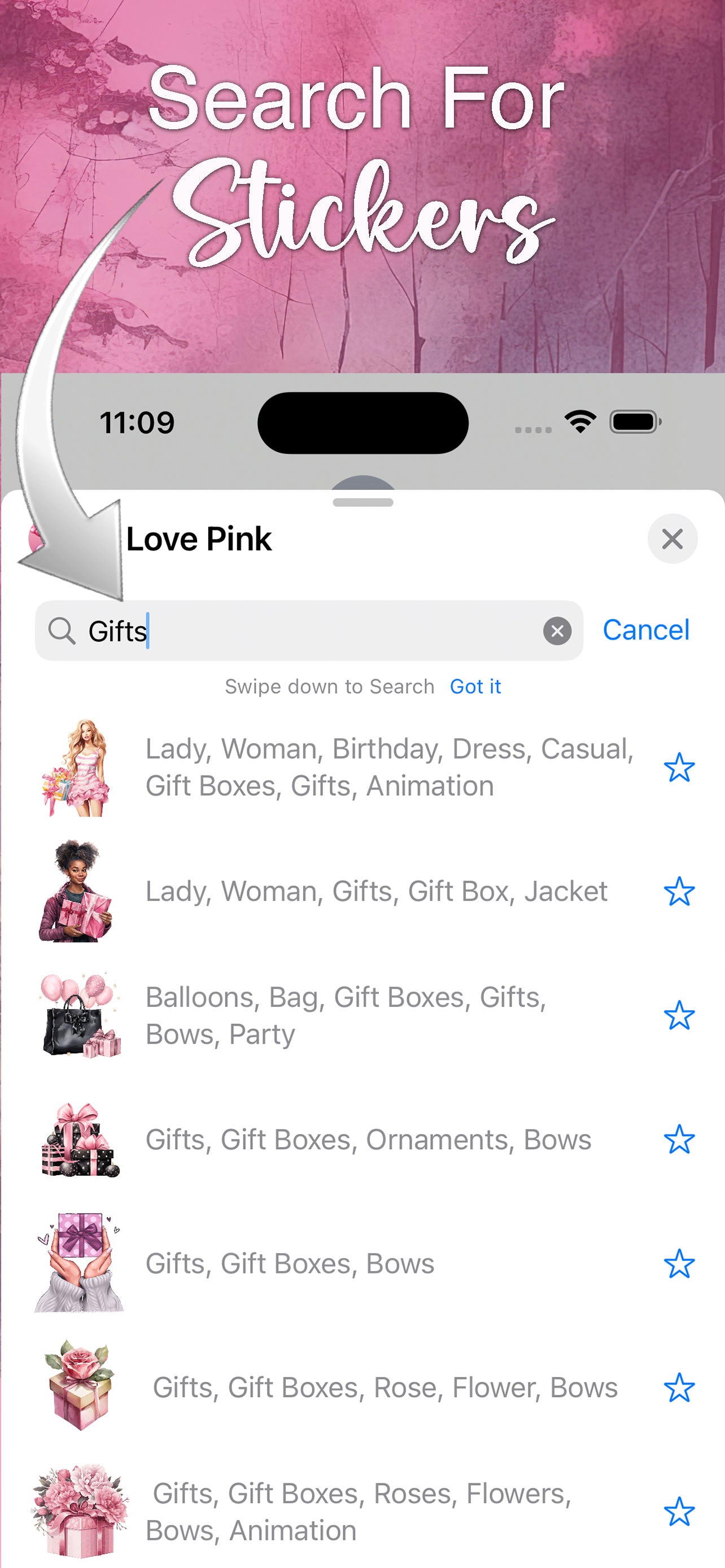Tap the magnifying glass icon in the search bar

point(63,630)
